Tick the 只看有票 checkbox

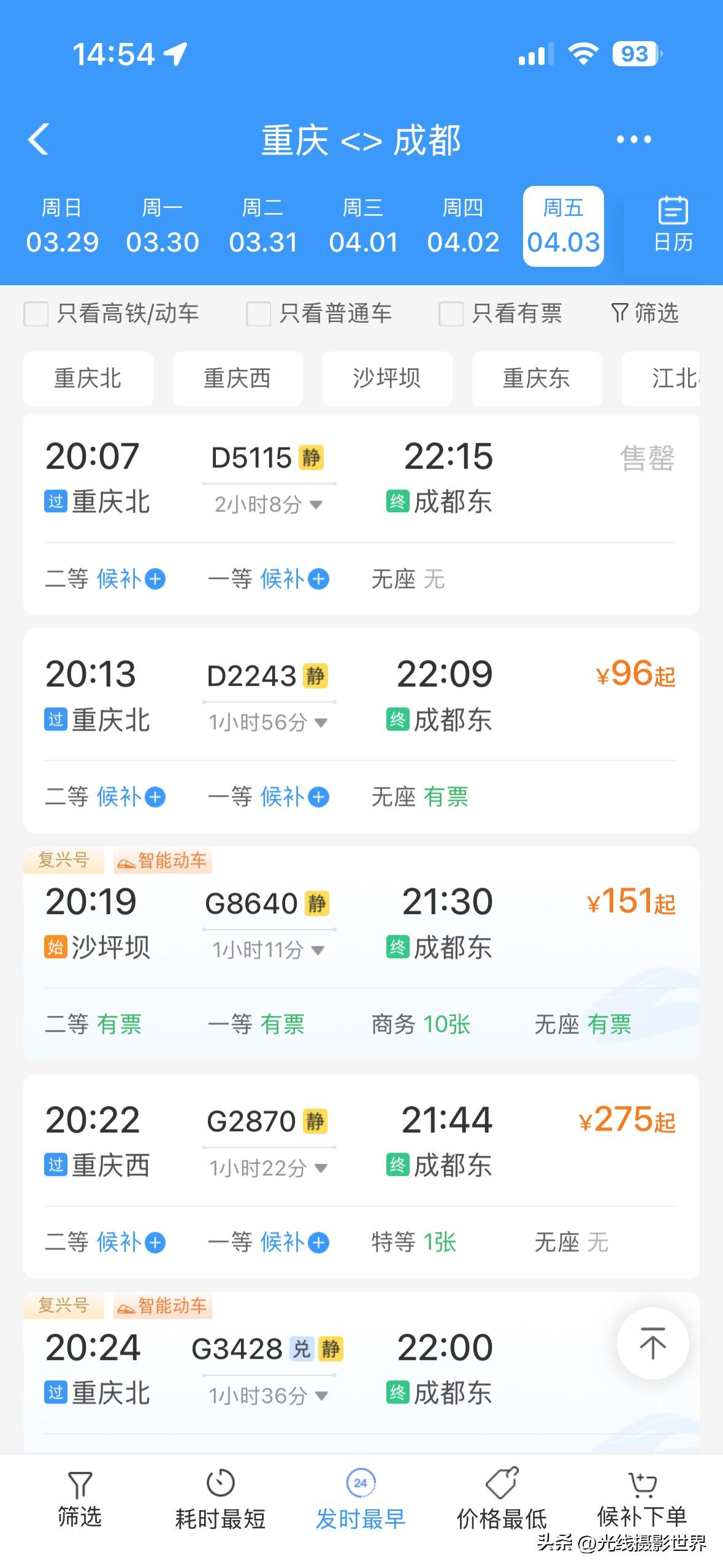pos(451,313)
